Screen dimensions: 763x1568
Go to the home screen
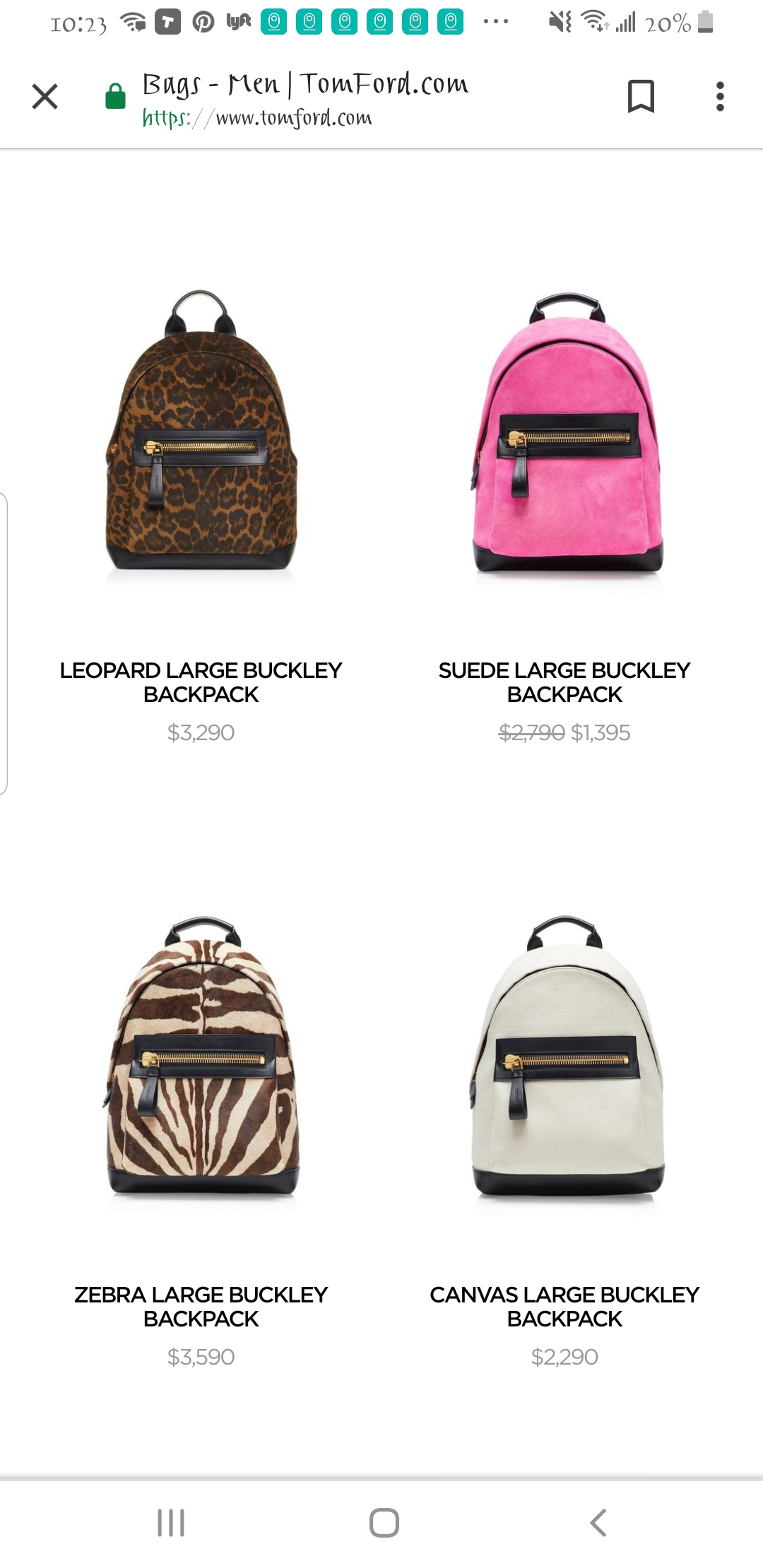click(384, 1523)
